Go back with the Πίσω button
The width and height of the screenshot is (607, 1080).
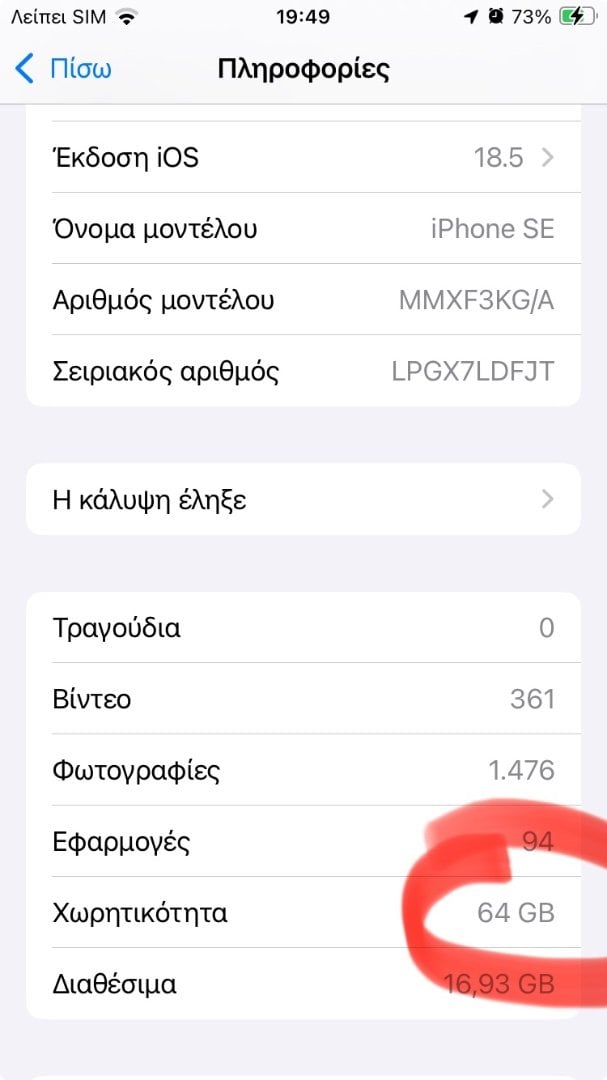[63, 70]
